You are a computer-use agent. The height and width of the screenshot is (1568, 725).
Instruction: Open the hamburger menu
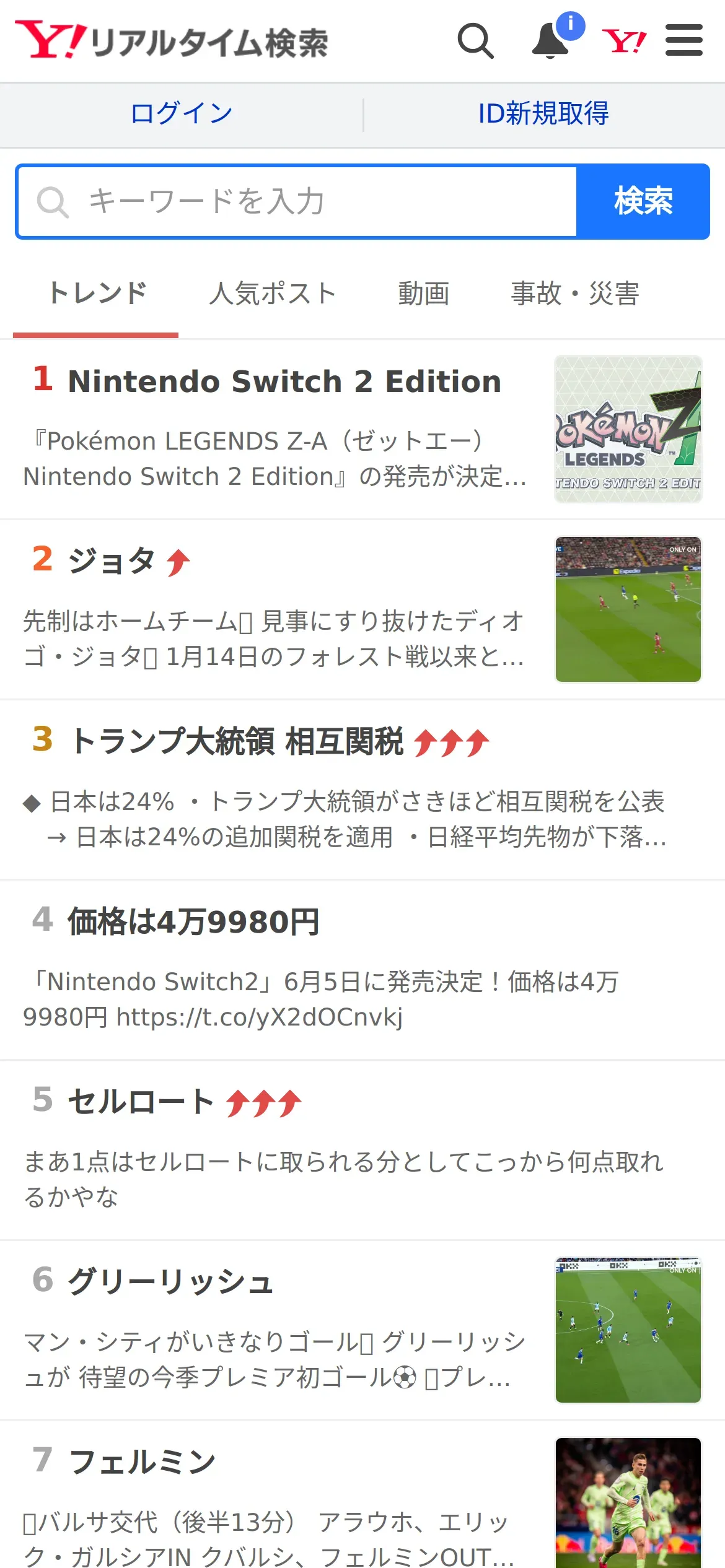pos(683,41)
